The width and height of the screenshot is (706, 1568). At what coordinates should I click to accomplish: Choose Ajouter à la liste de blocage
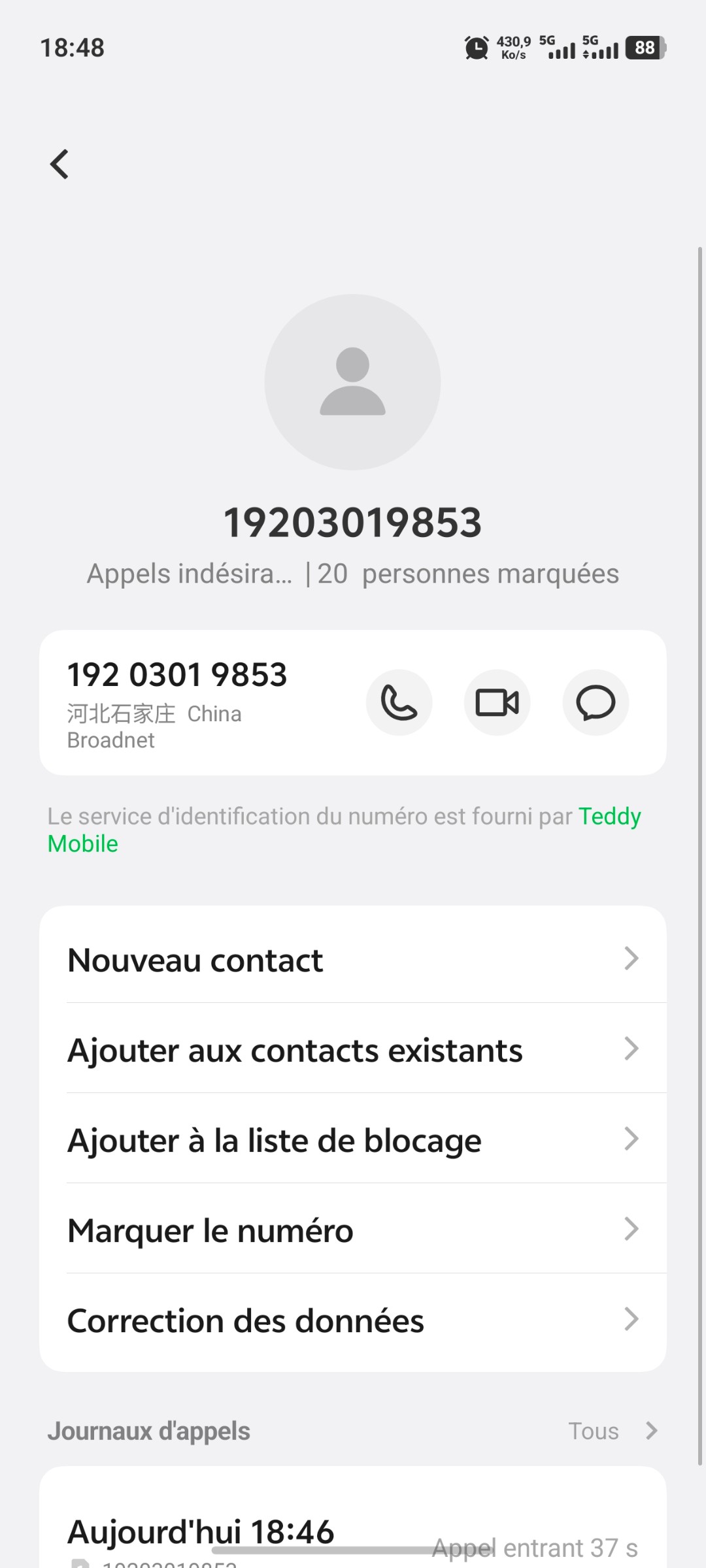coord(353,1138)
